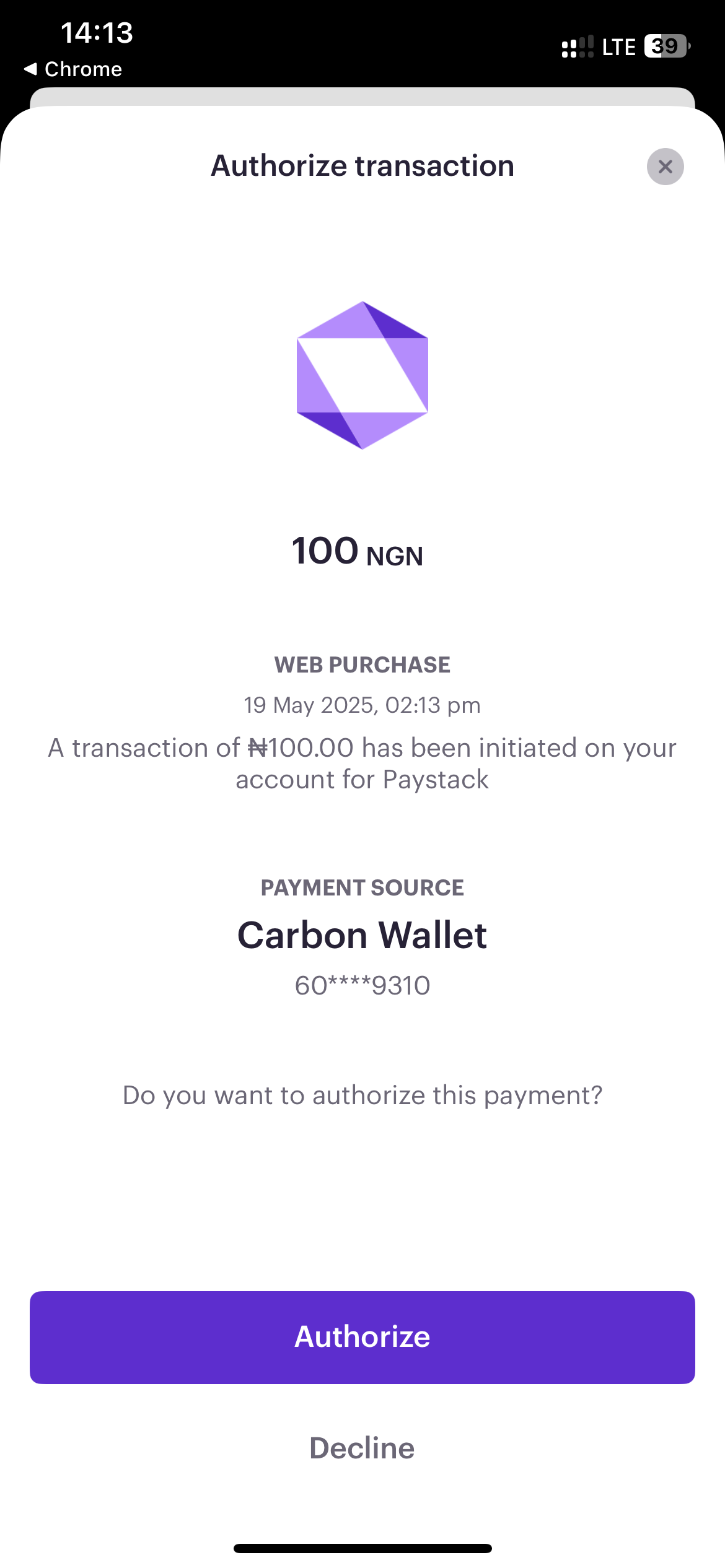Return to Chrome via back link
Screen dimensions: 725x1568
(x=73, y=69)
